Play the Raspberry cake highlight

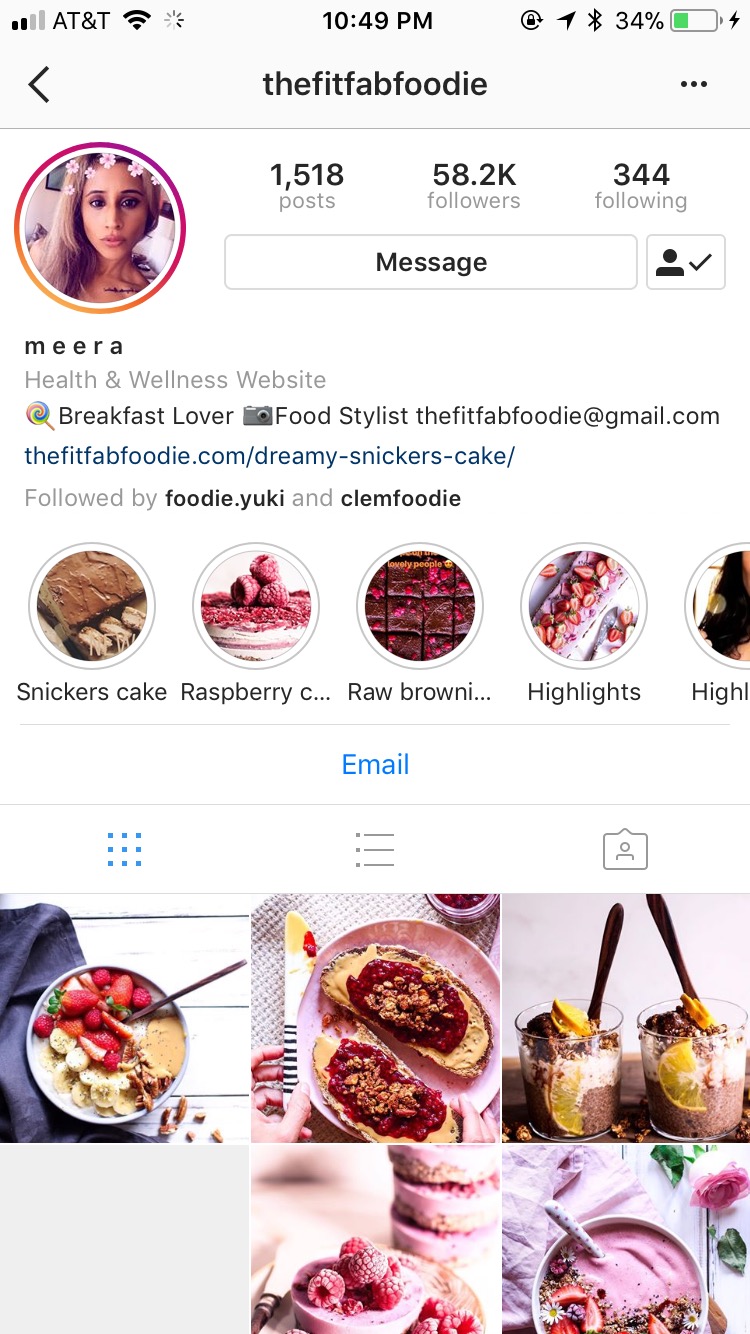256,606
